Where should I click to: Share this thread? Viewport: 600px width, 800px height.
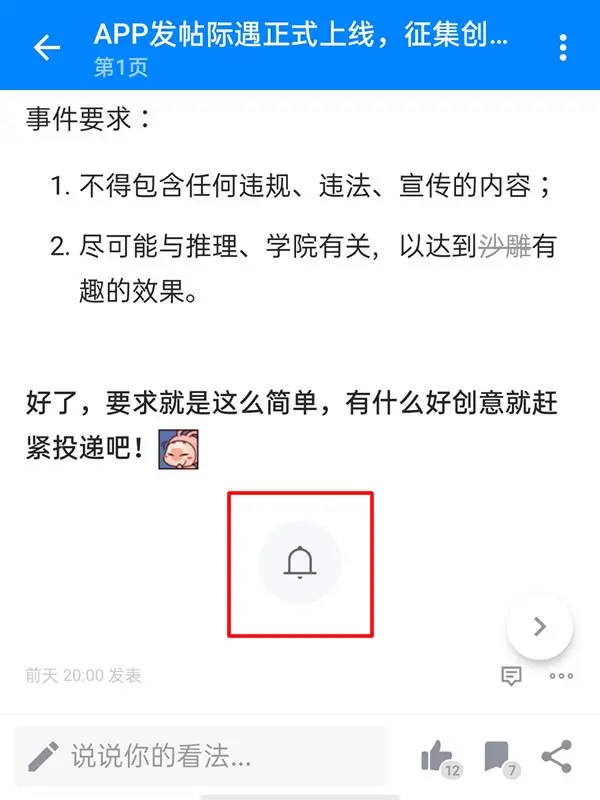[x=557, y=756]
